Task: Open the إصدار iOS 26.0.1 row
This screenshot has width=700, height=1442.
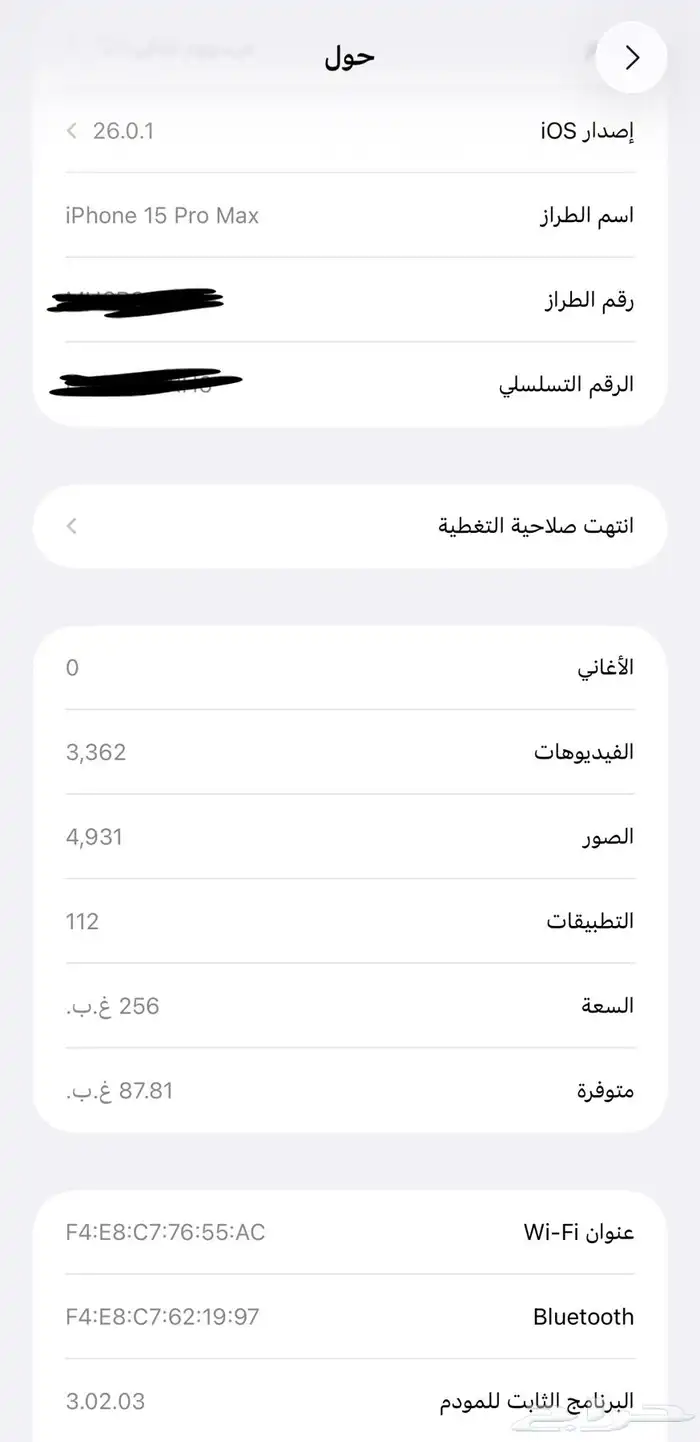Action: click(350, 131)
